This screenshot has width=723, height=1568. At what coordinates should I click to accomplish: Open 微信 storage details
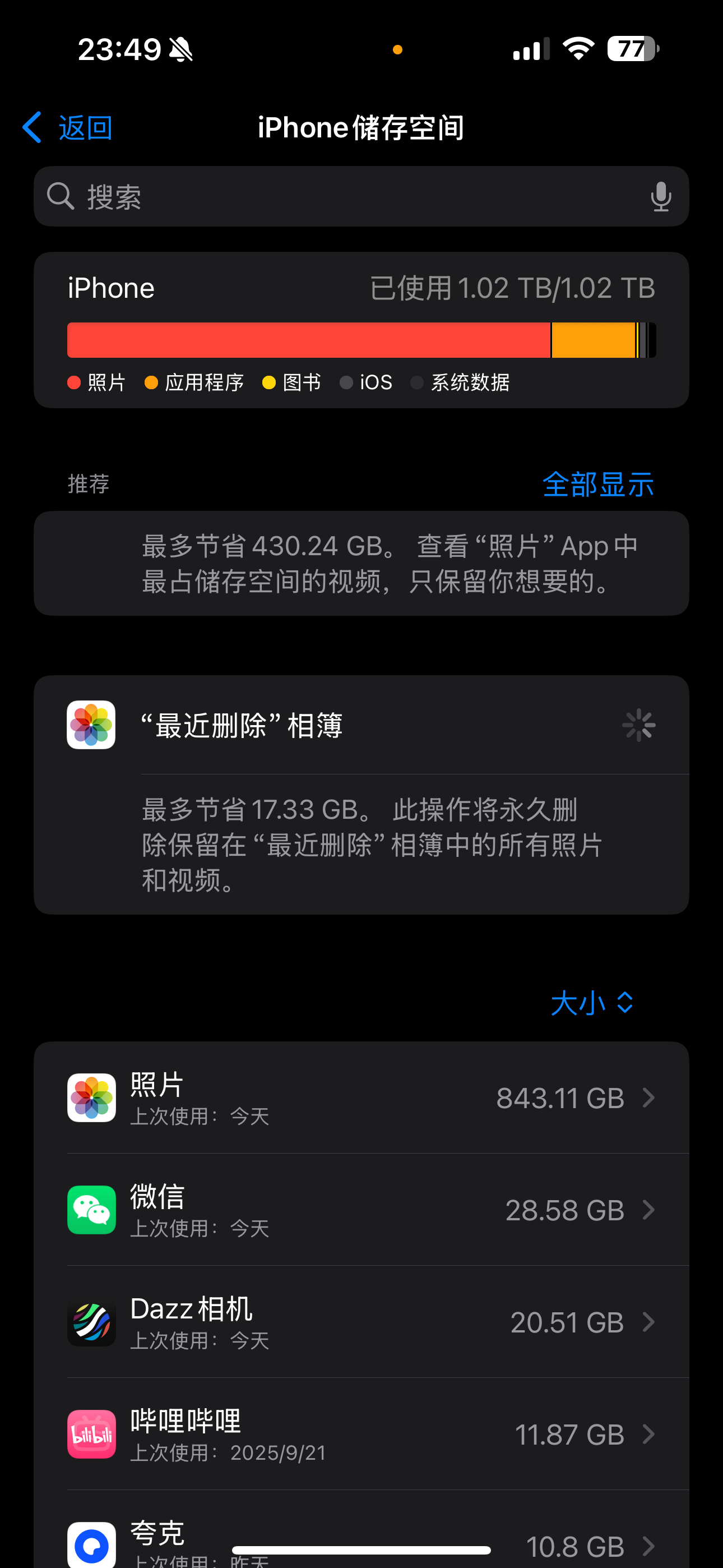(x=361, y=1210)
